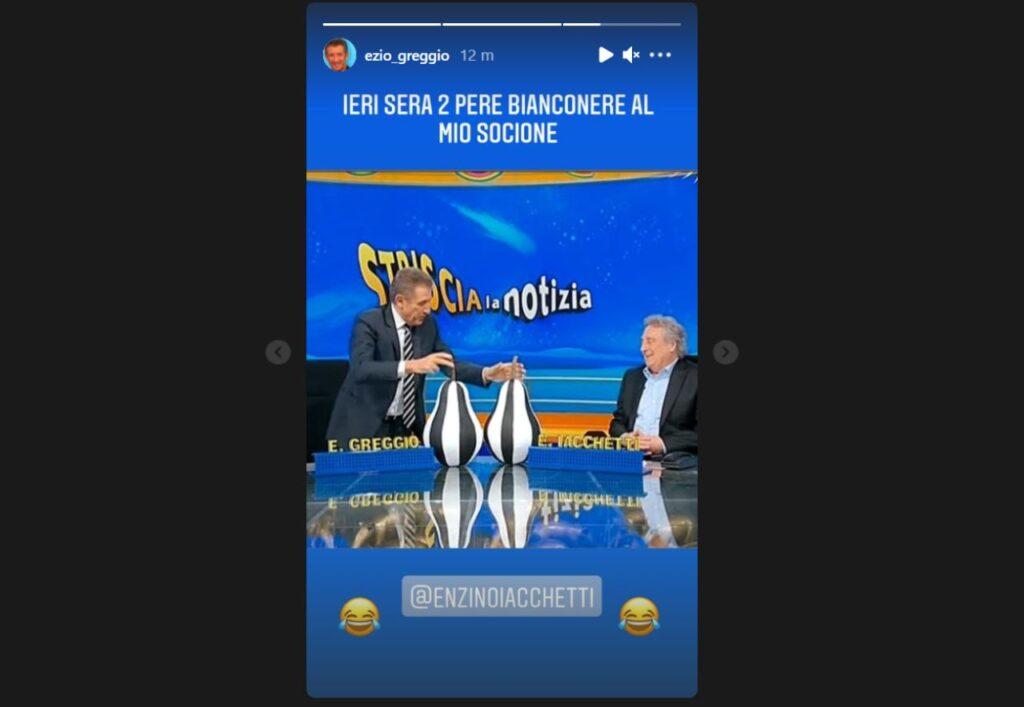Open ezio_greggio's profile picture

[339, 55]
